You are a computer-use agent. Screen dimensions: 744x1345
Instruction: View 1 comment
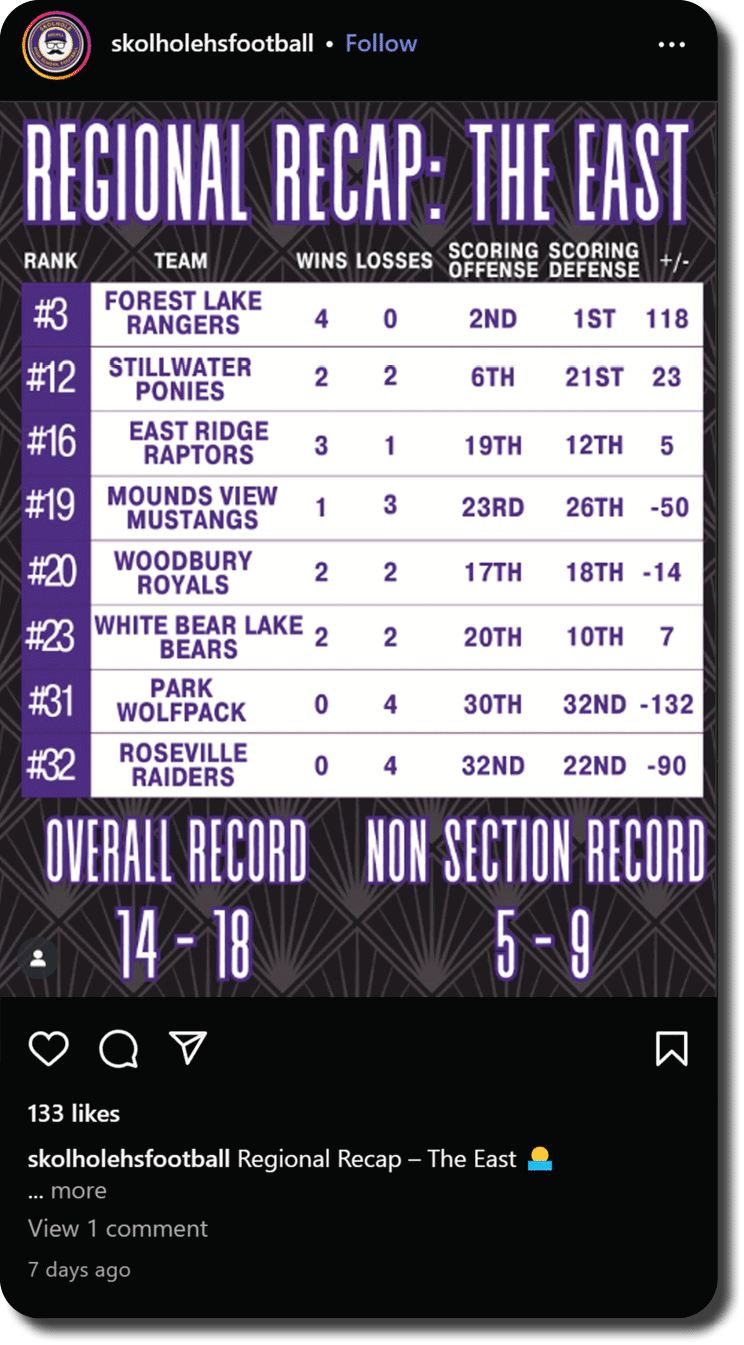click(x=118, y=1229)
